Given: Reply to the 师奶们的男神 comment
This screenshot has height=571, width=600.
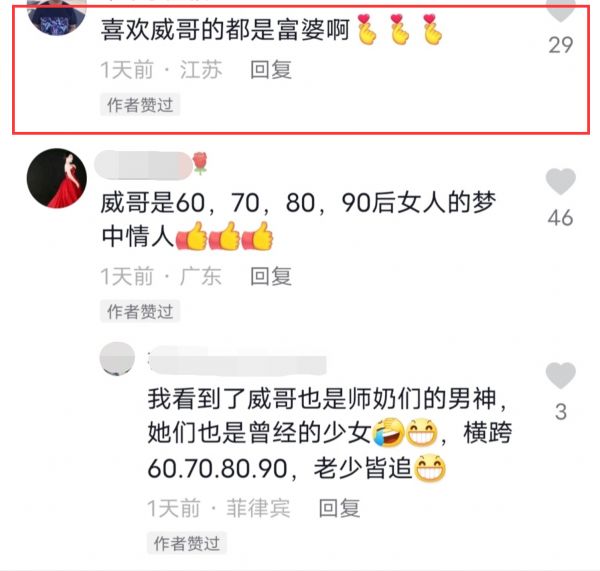Looking at the screenshot, I should tap(339, 508).
